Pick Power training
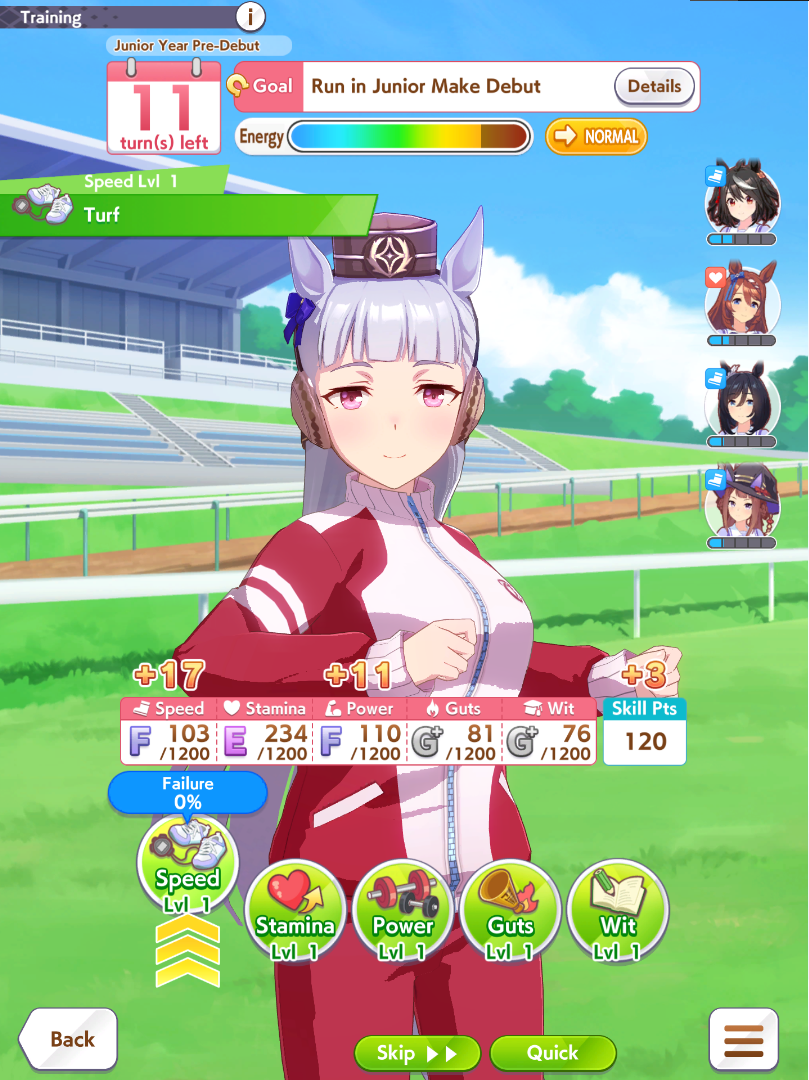The image size is (809, 1080). (x=403, y=910)
